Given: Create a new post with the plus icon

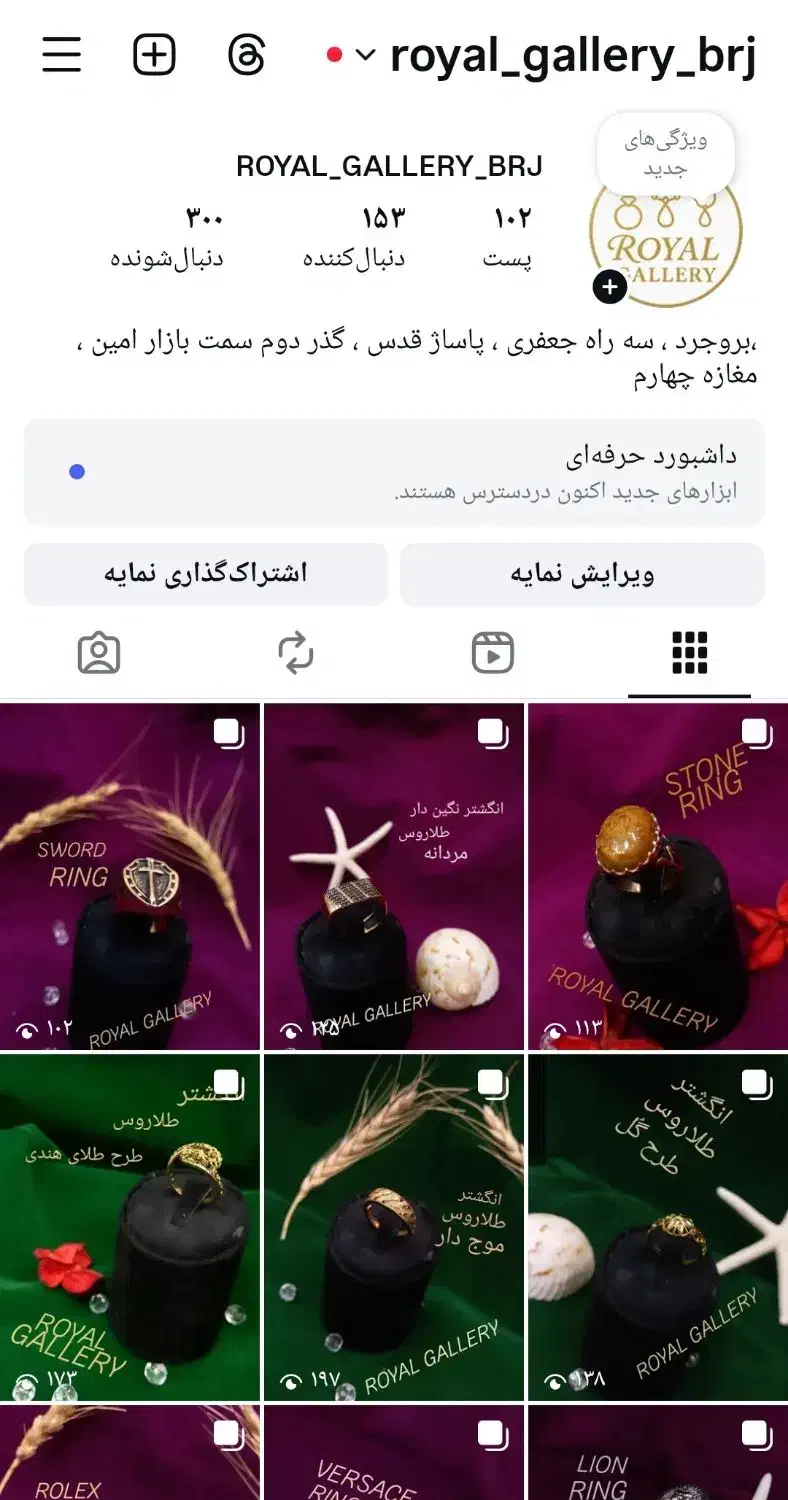Looking at the screenshot, I should coord(152,55).
